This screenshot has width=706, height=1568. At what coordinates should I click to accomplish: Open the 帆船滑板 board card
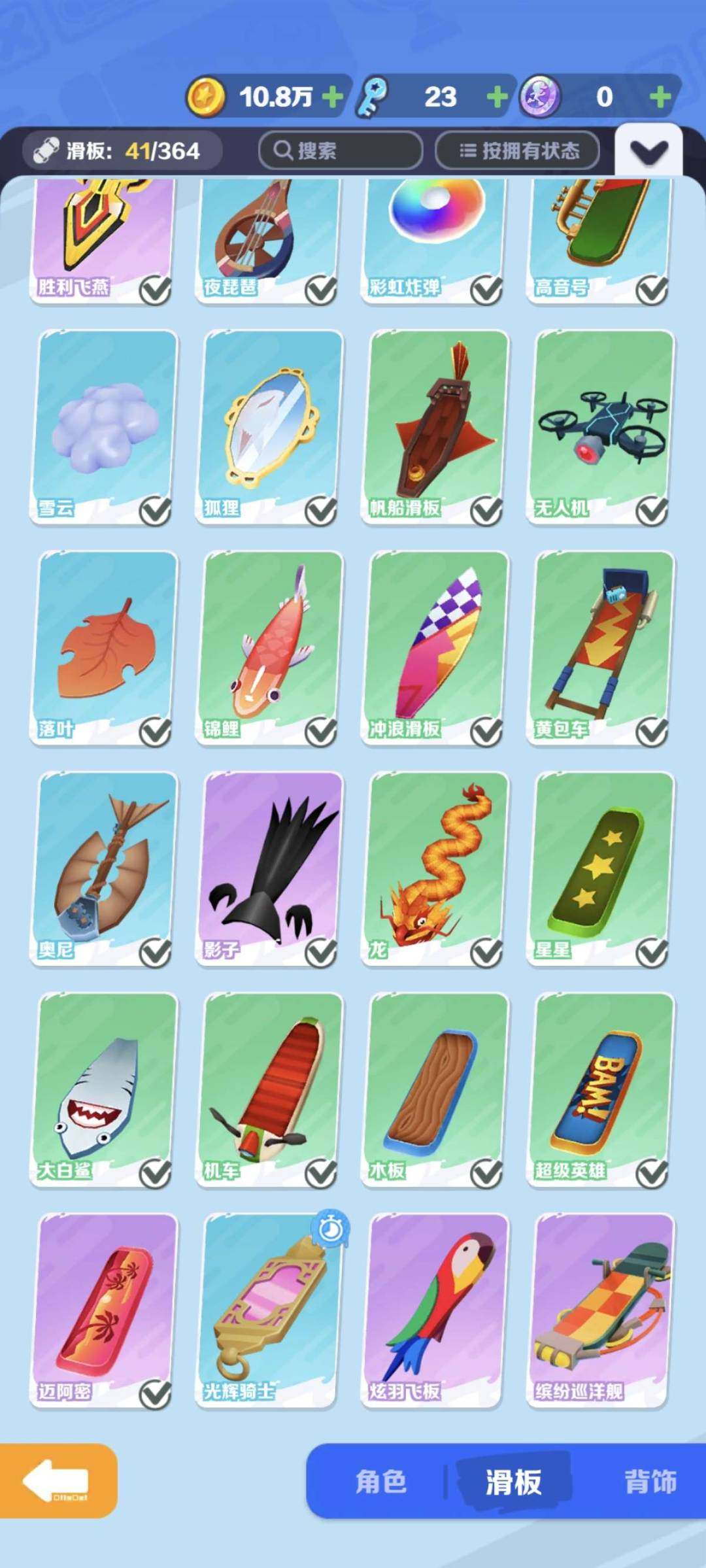[436, 426]
